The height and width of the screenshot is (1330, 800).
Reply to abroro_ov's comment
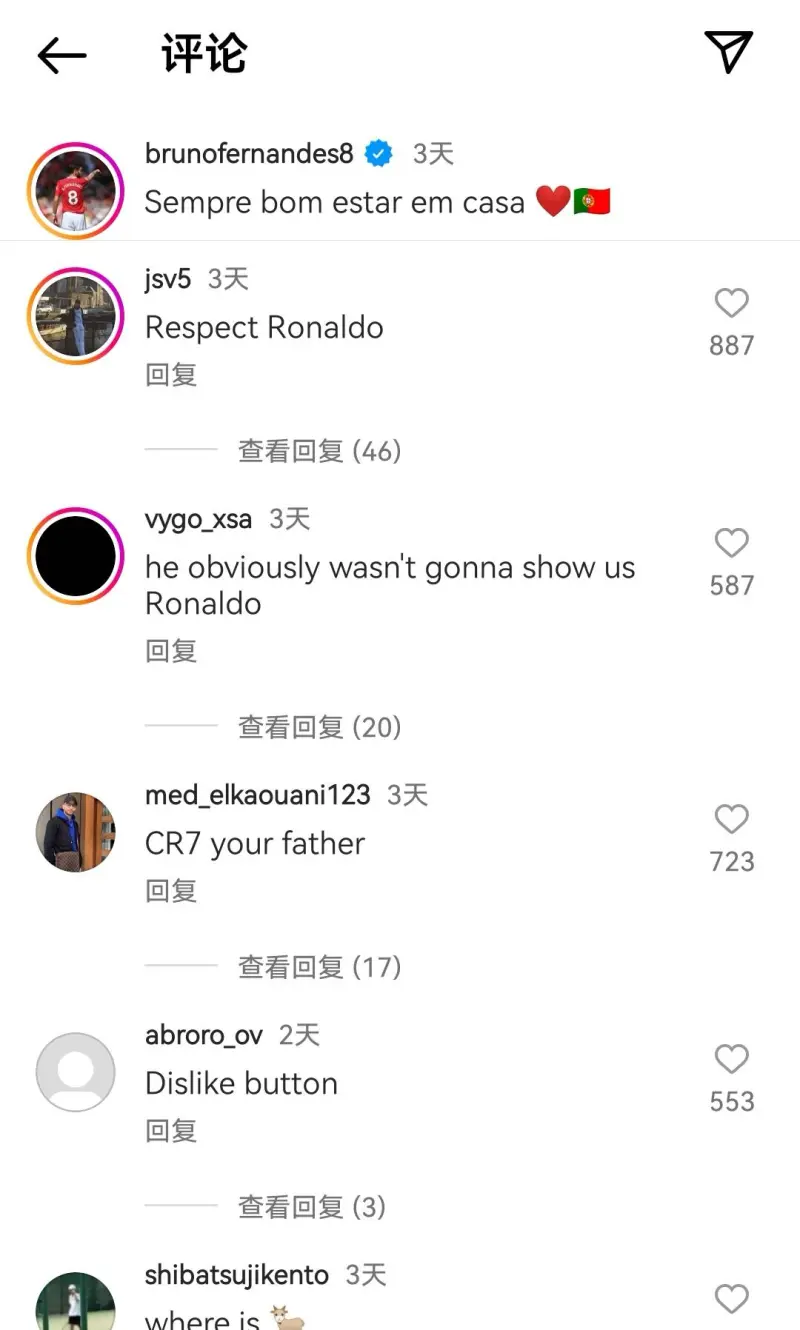pos(171,1131)
